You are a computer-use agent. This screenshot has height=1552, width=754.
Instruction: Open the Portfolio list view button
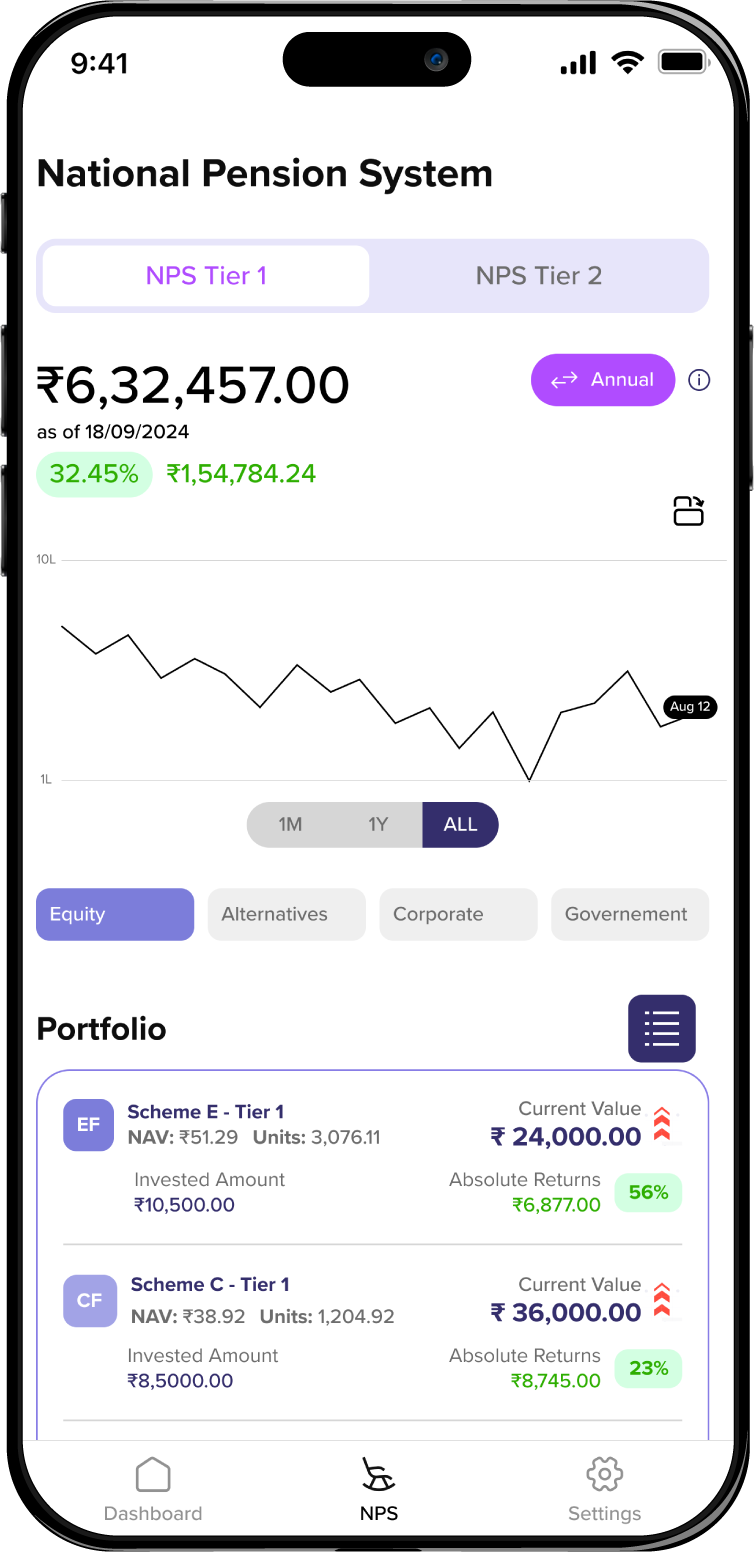[x=661, y=1028]
